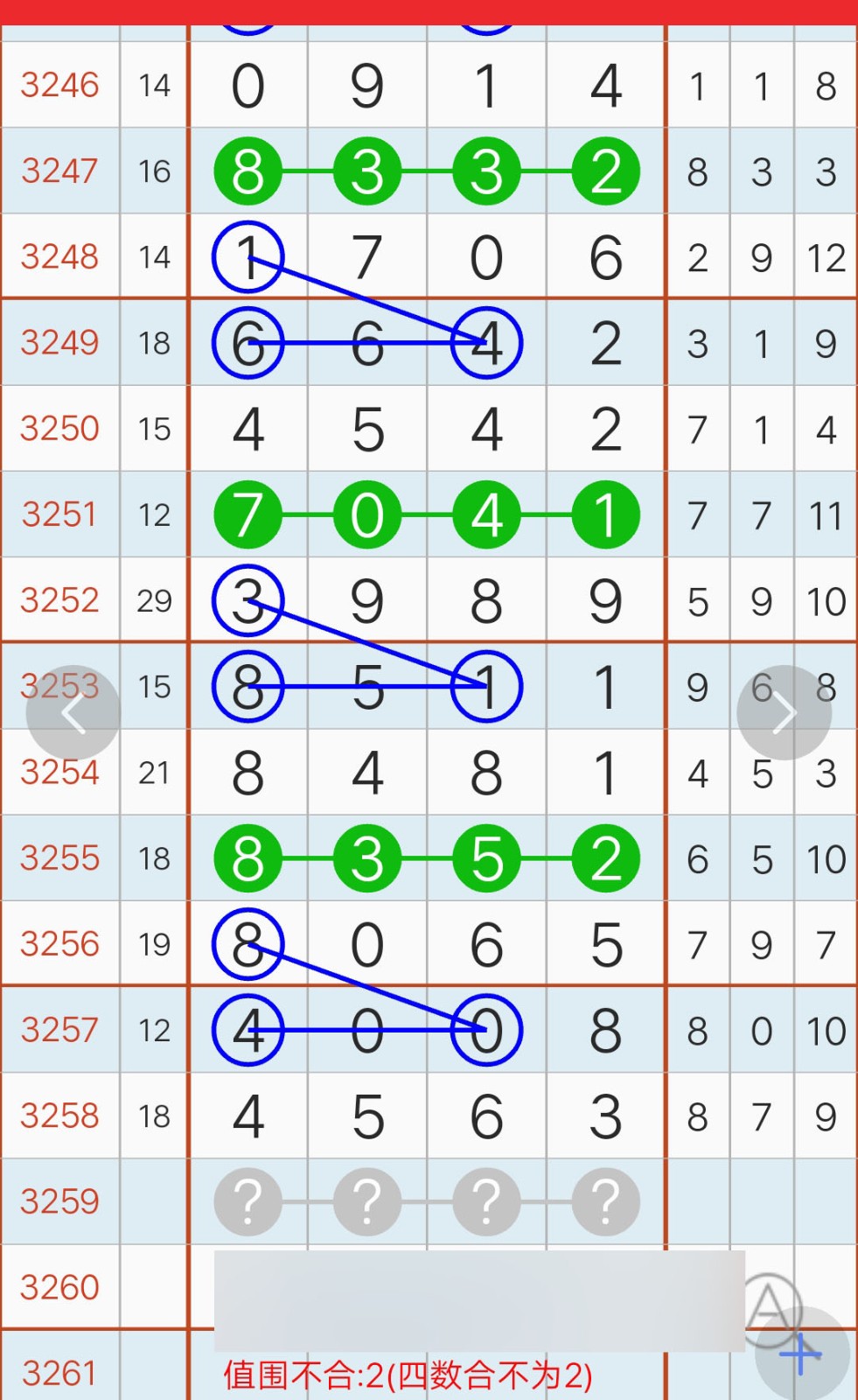Screen dimensions: 858x1400
Task: Tap the last question mark circle in row 3259
Action: coord(604,1201)
